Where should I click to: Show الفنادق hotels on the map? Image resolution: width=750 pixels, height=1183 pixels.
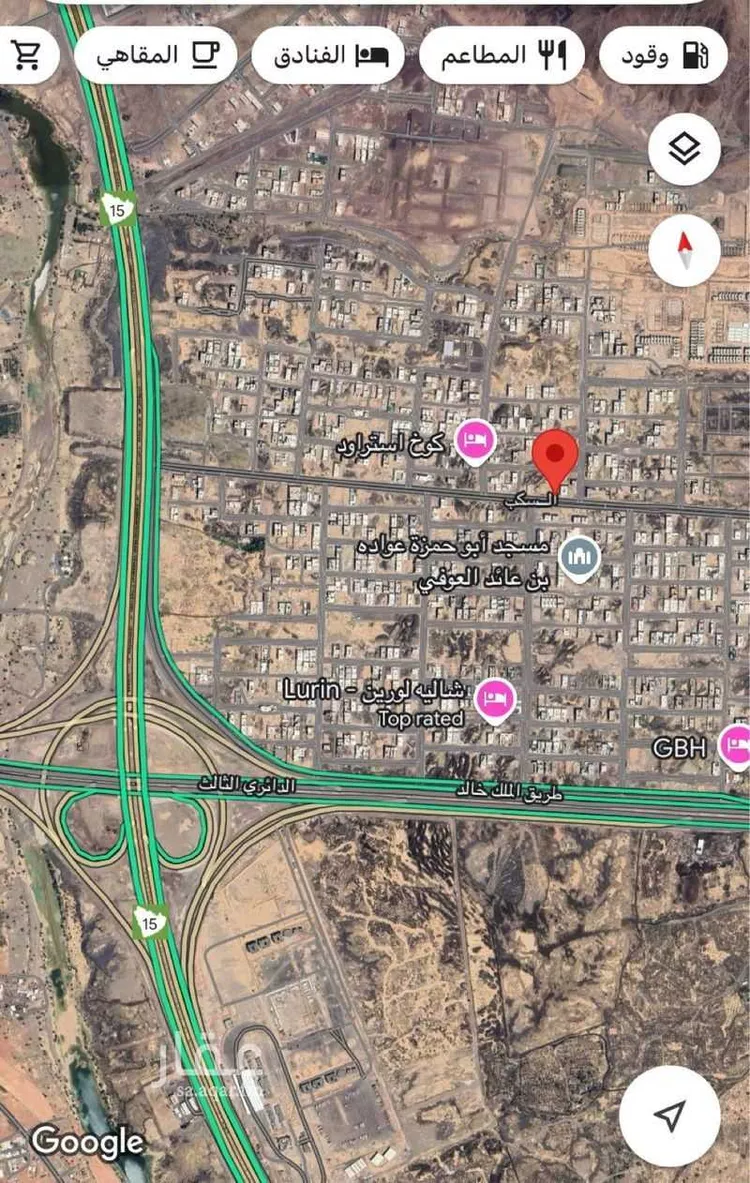pos(327,55)
